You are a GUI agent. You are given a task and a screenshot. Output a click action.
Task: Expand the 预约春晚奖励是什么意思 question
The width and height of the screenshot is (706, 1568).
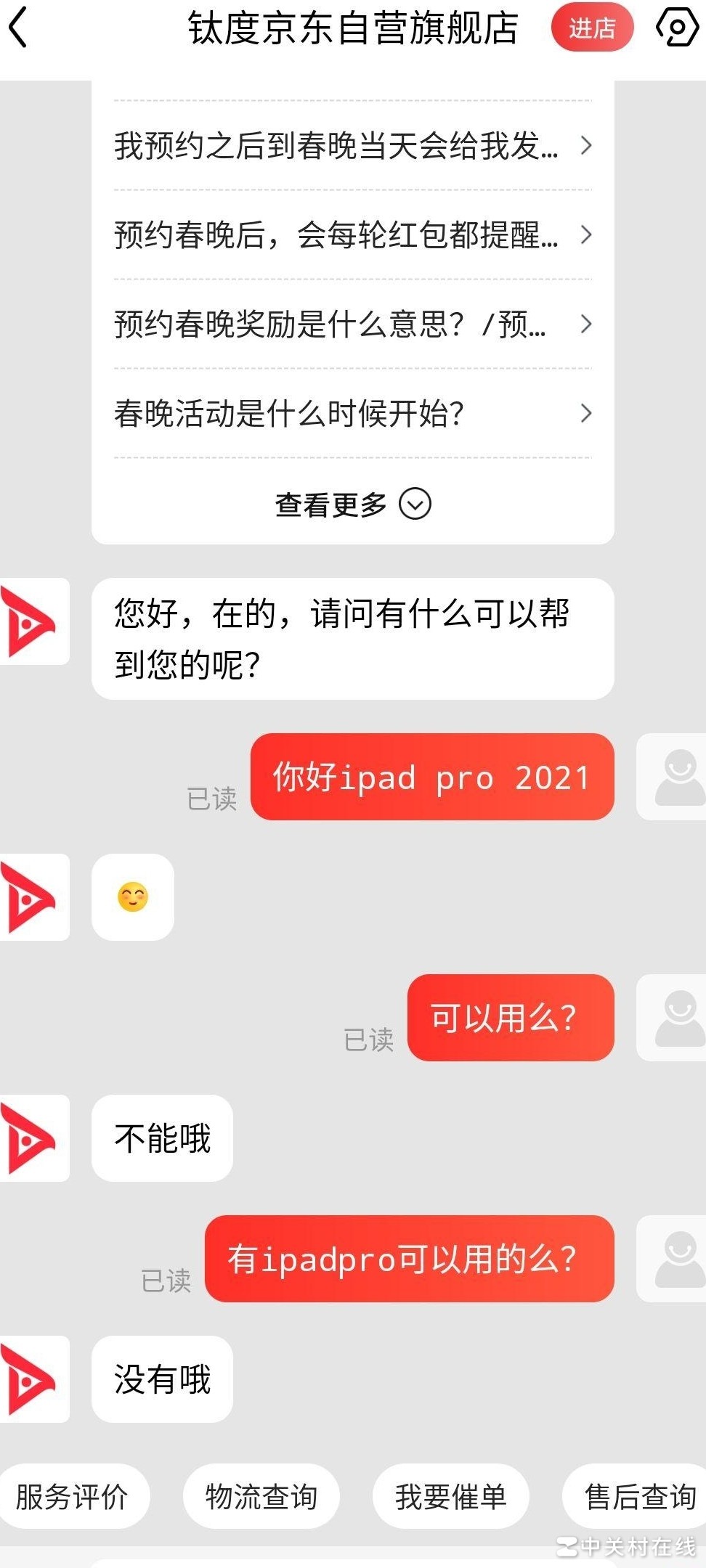tap(587, 324)
